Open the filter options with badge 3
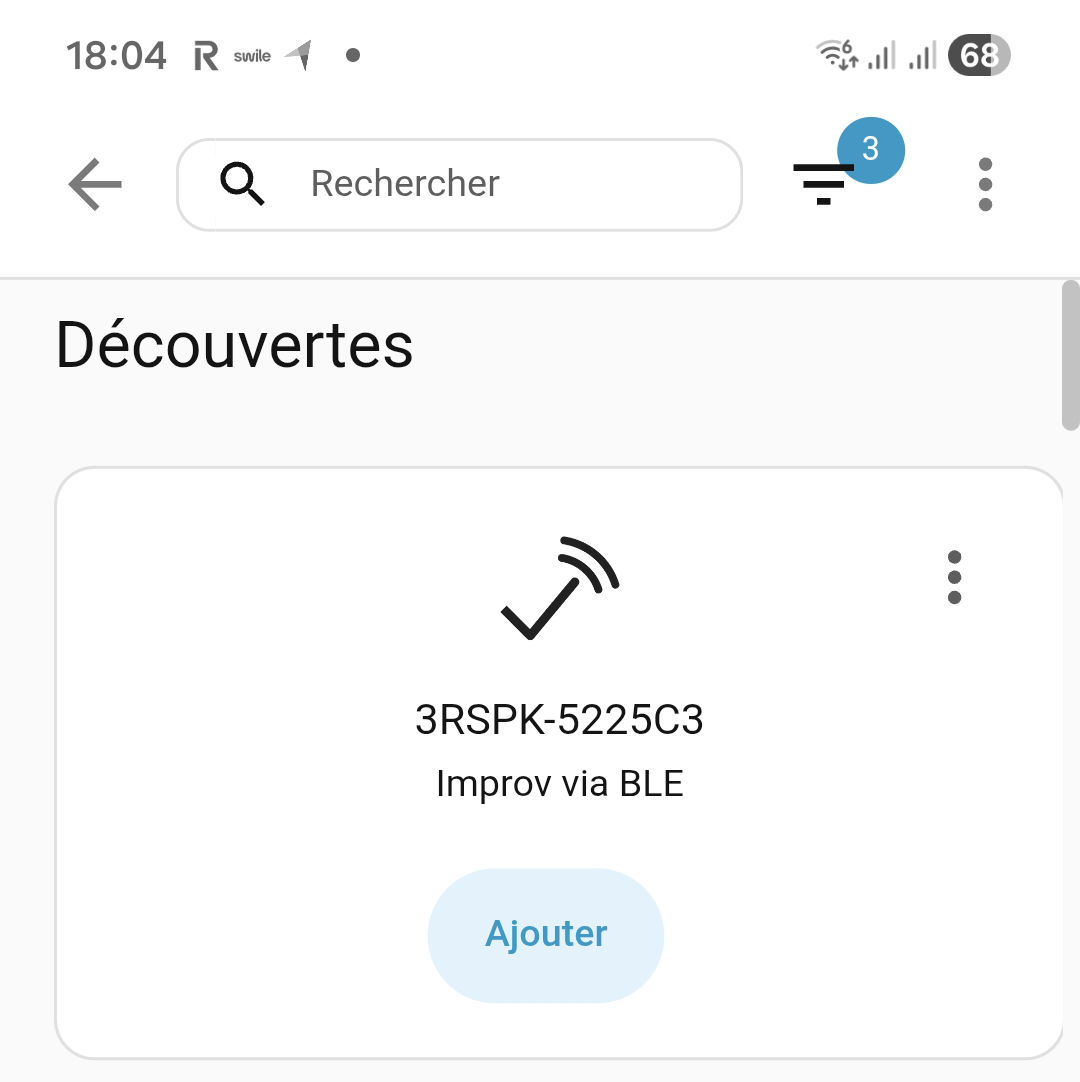The image size is (1080, 1082). [x=825, y=182]
